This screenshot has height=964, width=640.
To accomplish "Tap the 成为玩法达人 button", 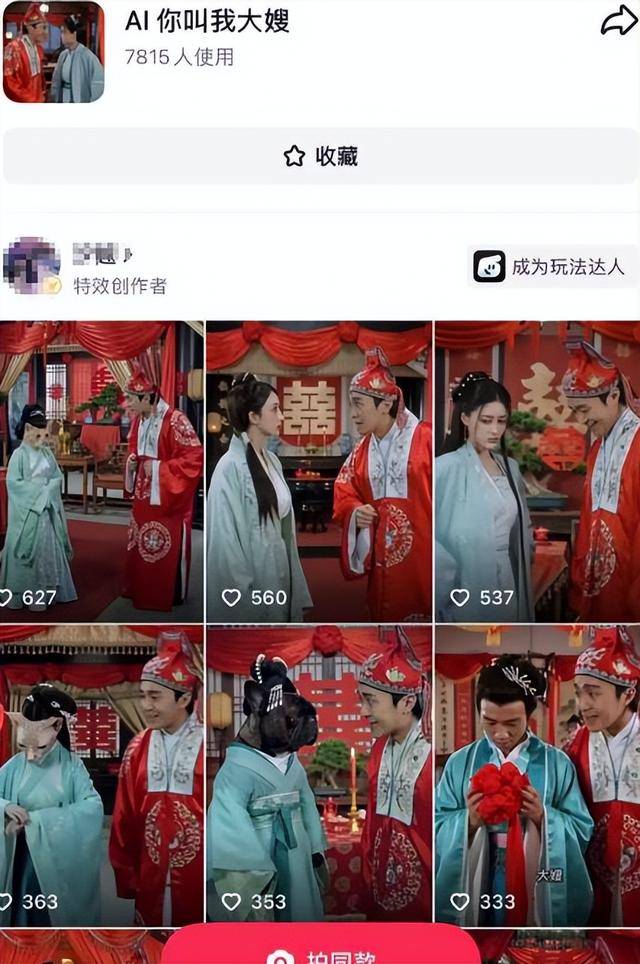I will tap(553, 266).
